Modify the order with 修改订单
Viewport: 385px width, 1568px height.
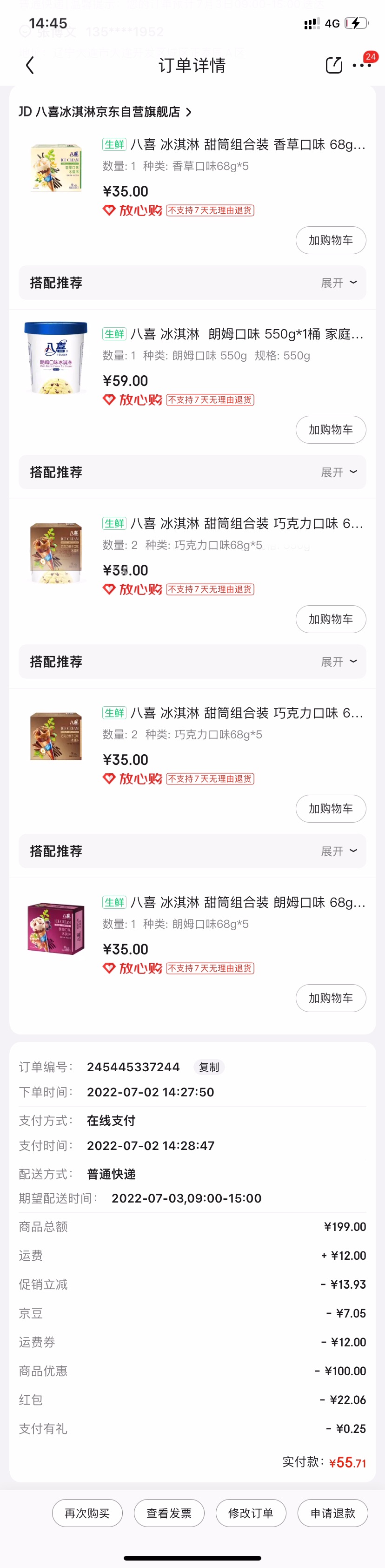point(251,1513)
